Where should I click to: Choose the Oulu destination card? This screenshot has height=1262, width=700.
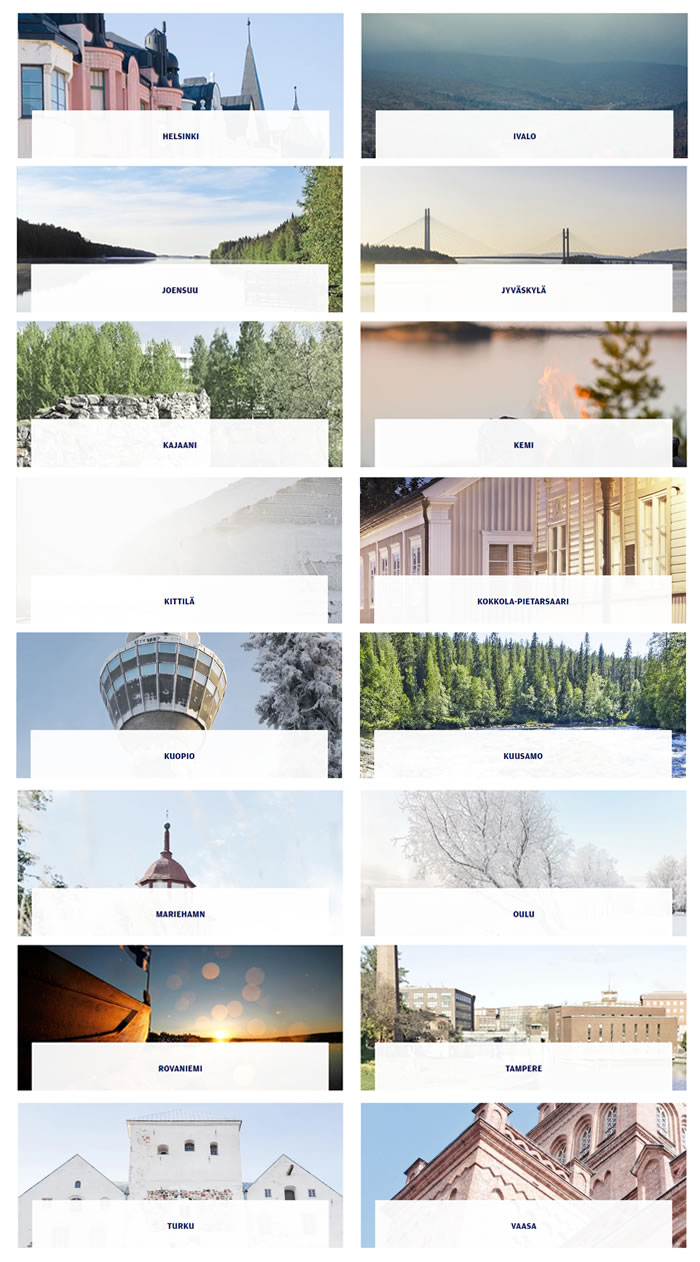pyautogui.click(x=524, y=914)
